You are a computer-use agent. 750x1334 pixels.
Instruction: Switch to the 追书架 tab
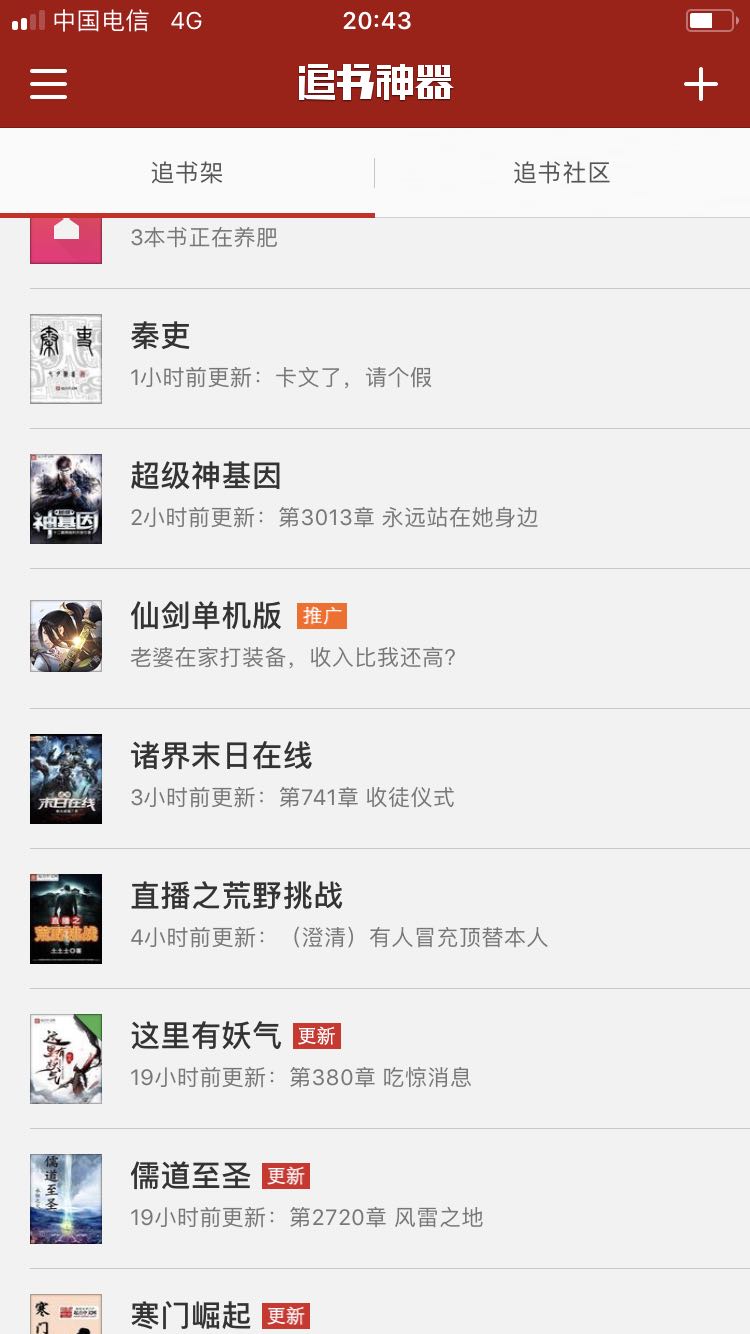(x=187, y=173)
